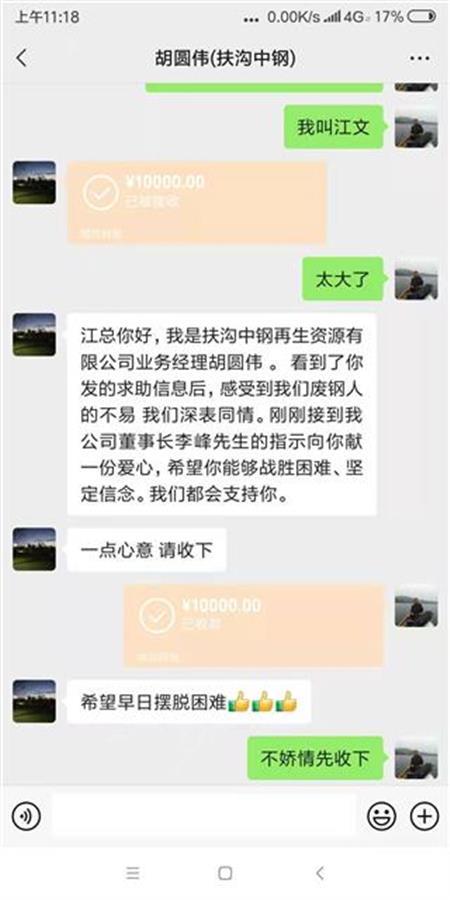Switch to voice message input
This screenshot has height=900, width=450.
[x=26, y=816]
